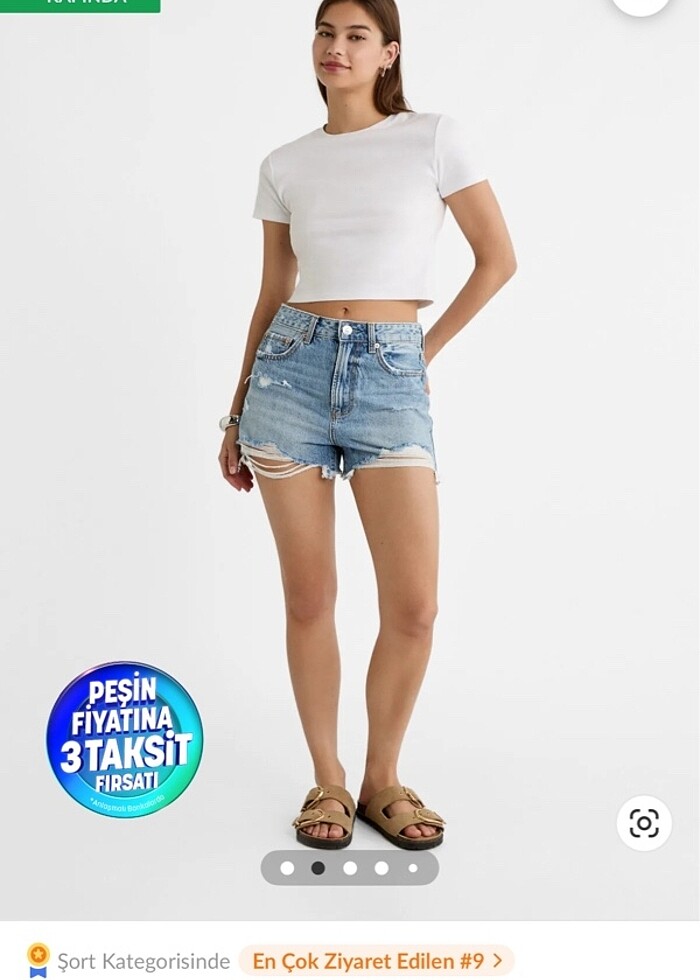Tap the image carousel page indicator
This screenshot has height=980, width=700.
349,868
